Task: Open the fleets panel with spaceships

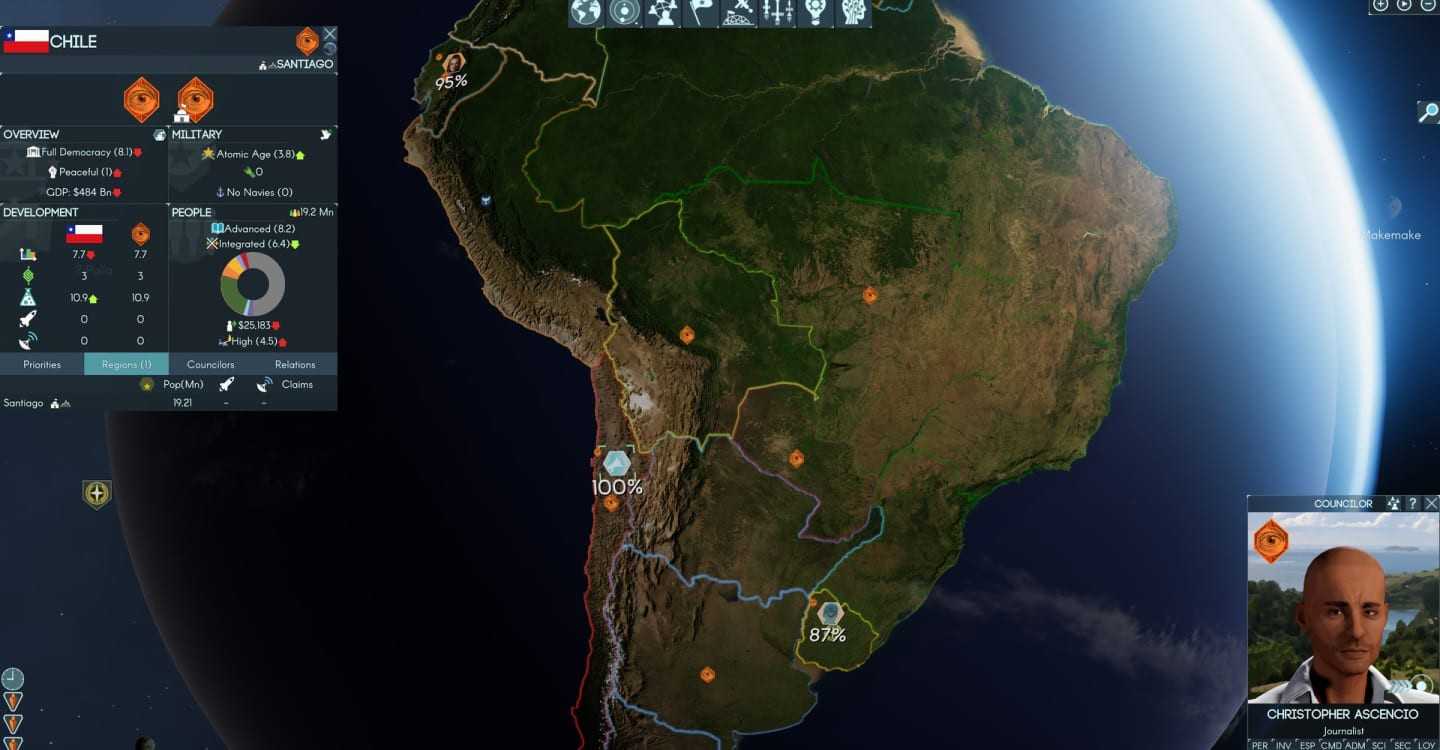Action: pyautogui.click(x=777, y=12)
